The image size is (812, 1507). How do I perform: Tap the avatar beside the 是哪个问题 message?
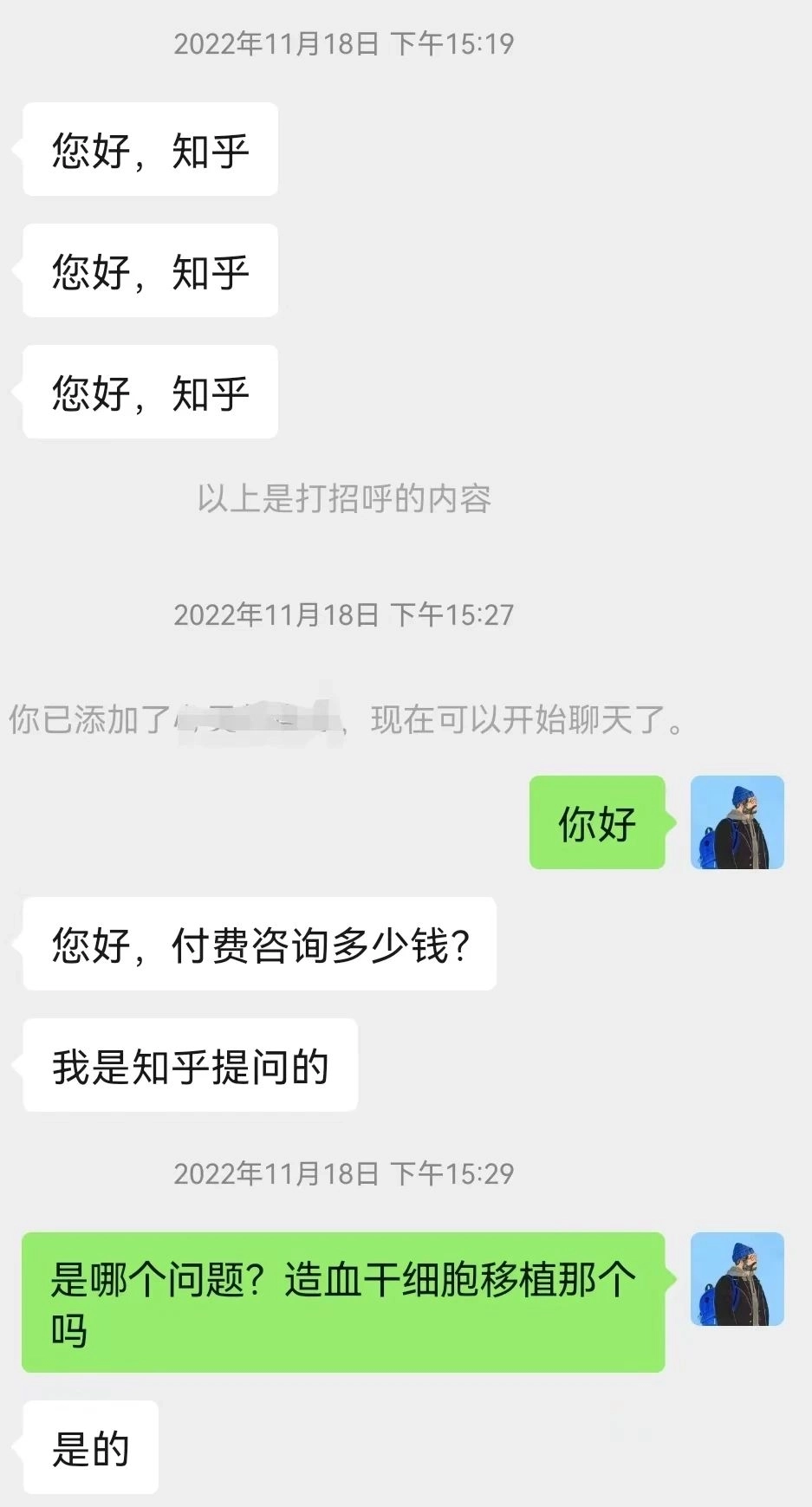point(737,1279)
